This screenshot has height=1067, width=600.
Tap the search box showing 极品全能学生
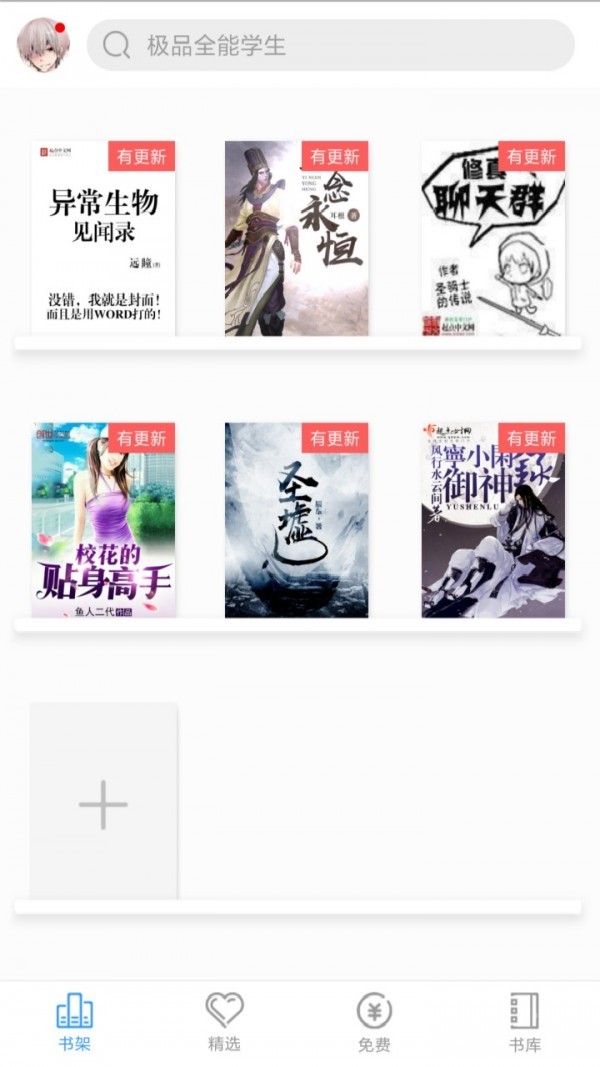pyautogui.click(x=330, y=45)
